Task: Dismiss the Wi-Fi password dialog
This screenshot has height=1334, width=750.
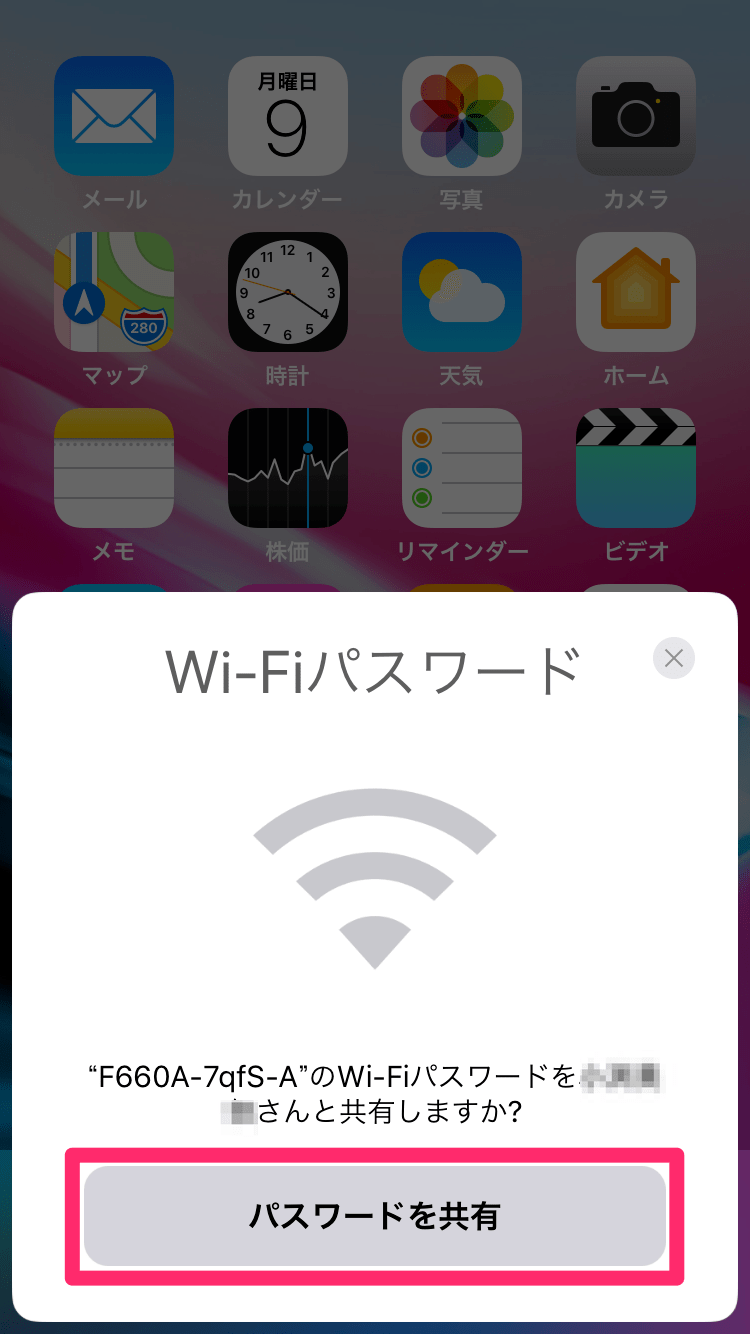Action: pos(673,658)
